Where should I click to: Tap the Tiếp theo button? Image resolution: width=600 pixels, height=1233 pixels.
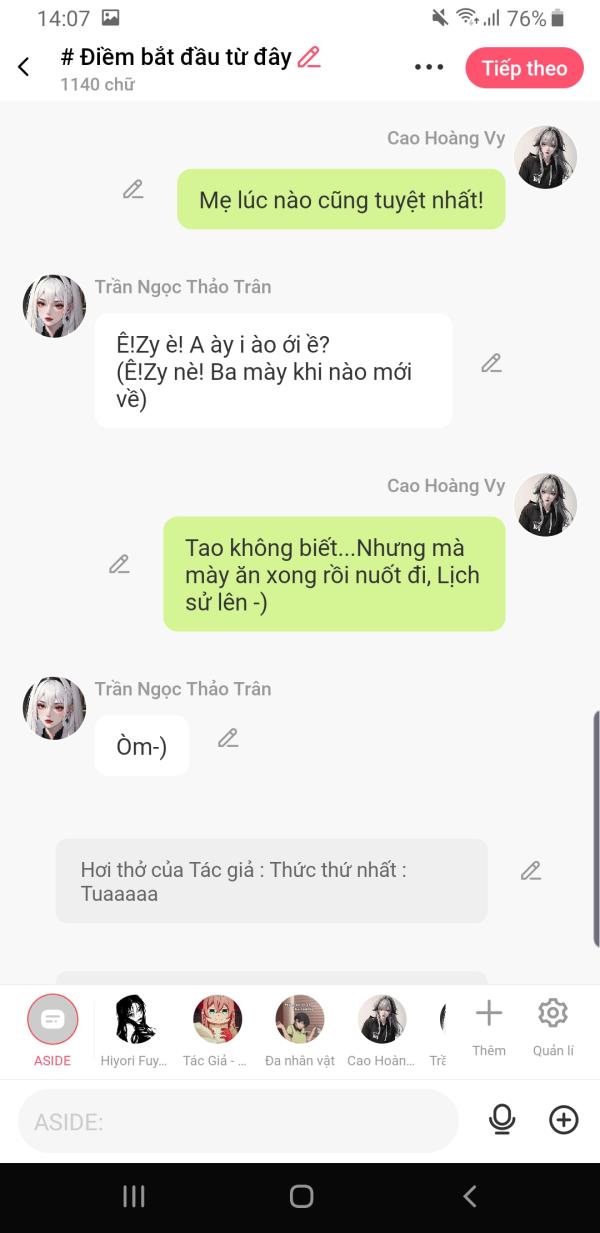click(x=524, y=68)
